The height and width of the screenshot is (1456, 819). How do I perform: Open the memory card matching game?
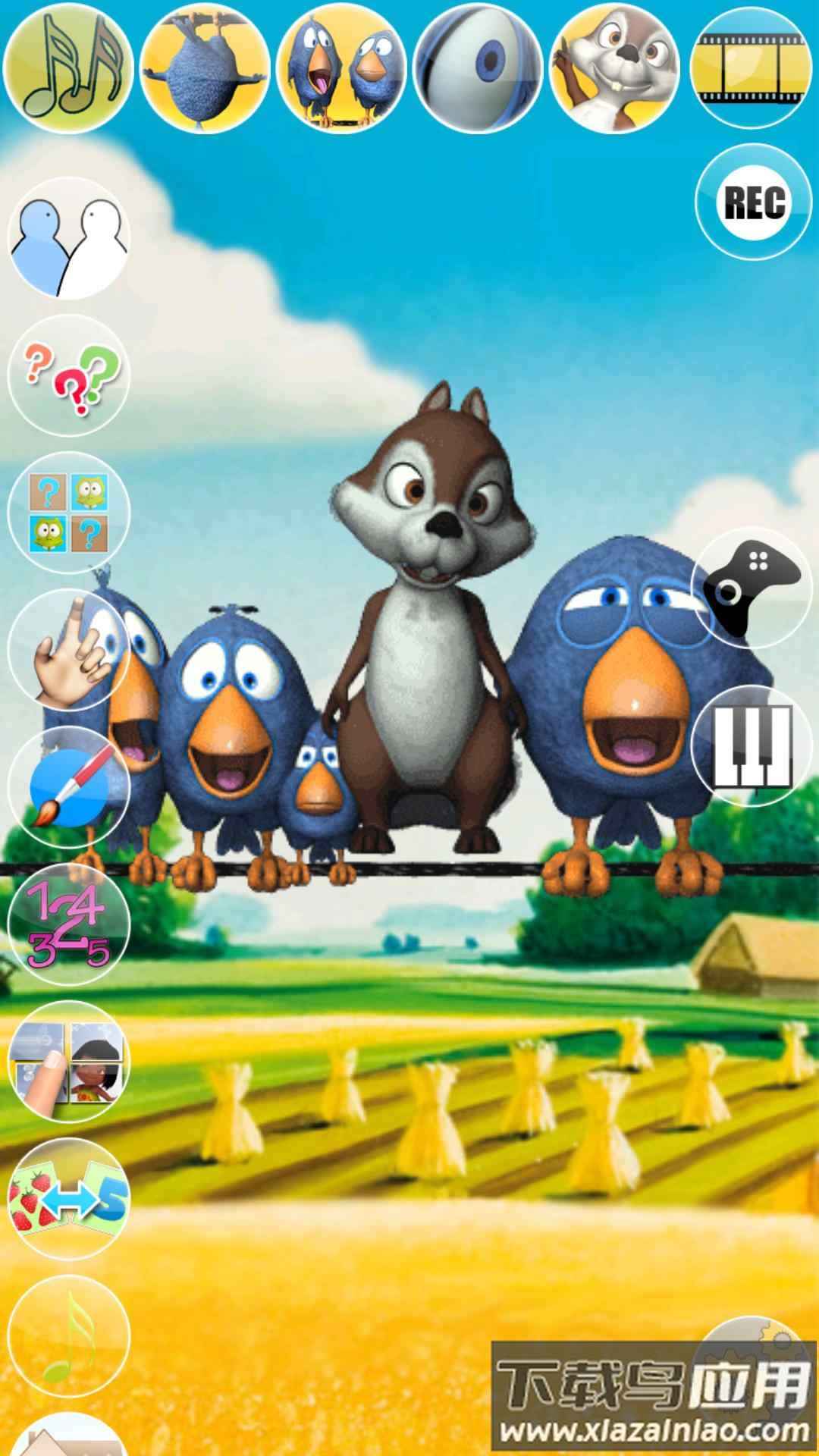pos(68,513)
